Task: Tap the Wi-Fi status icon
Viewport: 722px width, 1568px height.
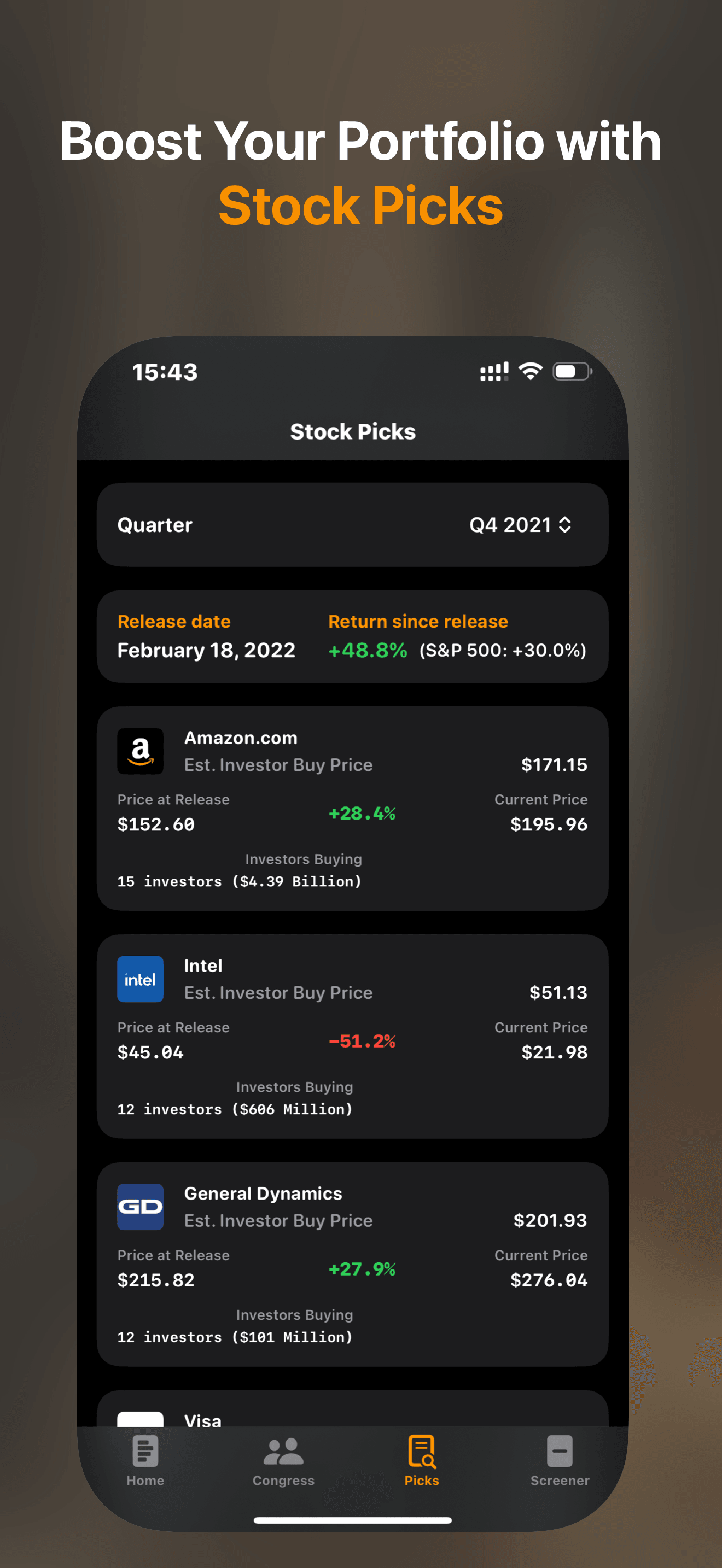Action: [x=531, y=370]
